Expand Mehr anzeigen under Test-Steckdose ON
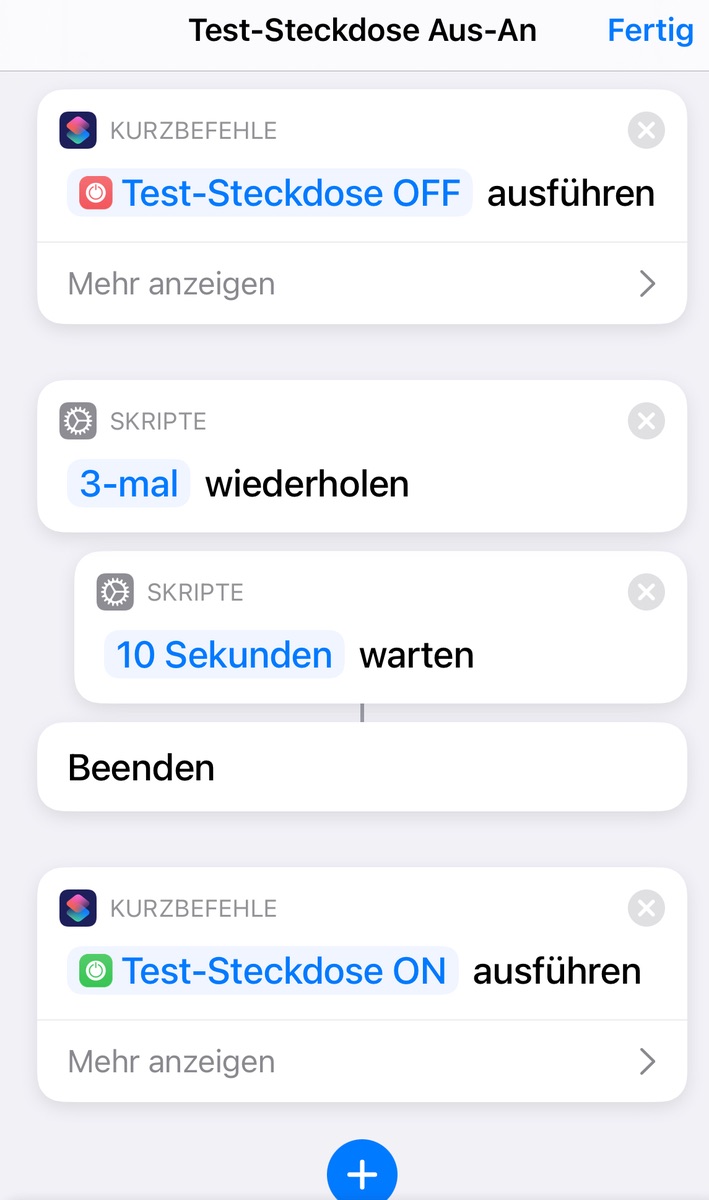 [x=361, y=1061]
